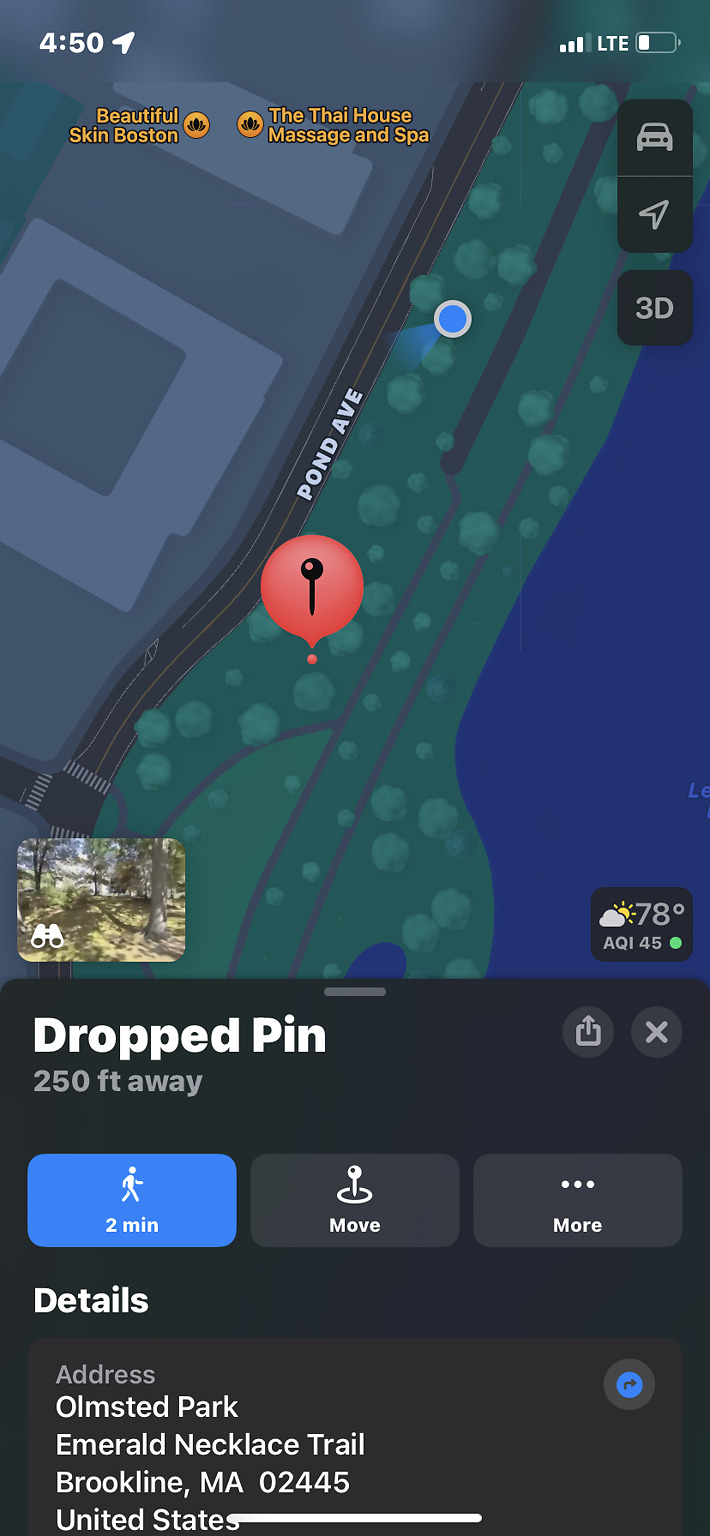710x1536 pixels.
Task: Tap the red dropped pin marker
Action: (x=312, y=592)
